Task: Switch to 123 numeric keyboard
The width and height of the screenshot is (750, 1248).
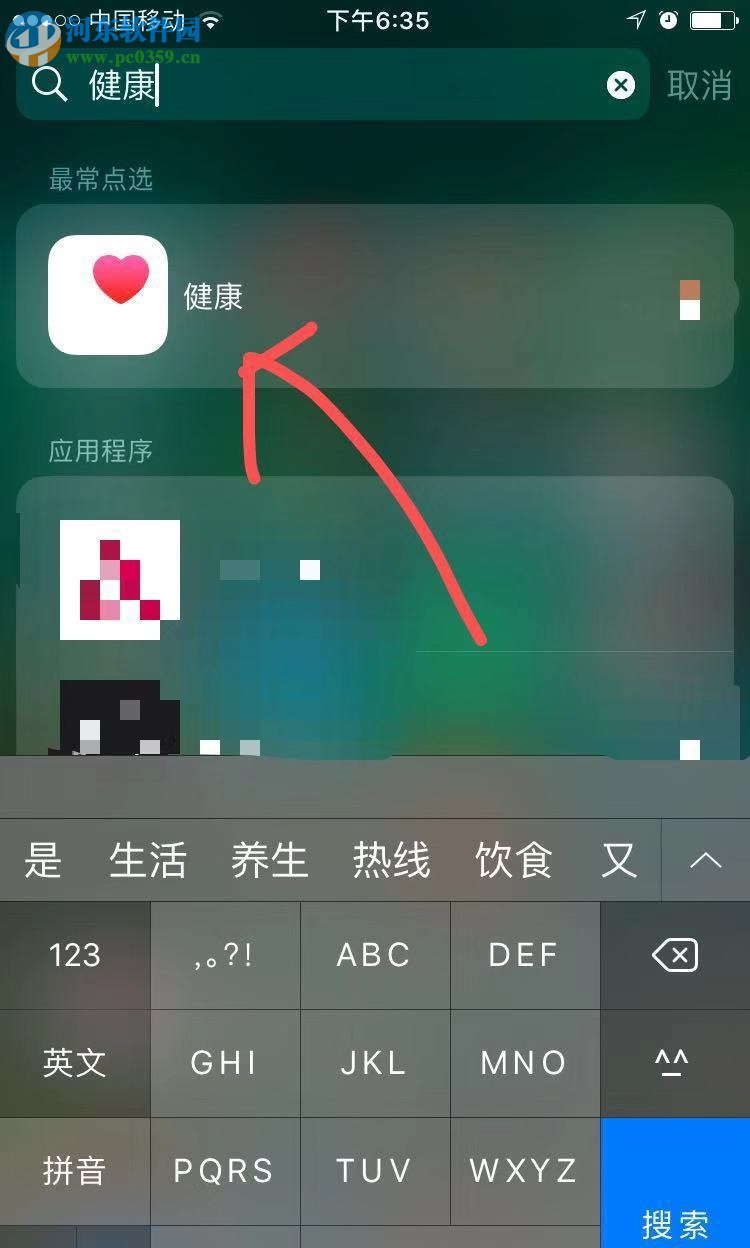Action: pyautogui.click(x=75, y=955)
